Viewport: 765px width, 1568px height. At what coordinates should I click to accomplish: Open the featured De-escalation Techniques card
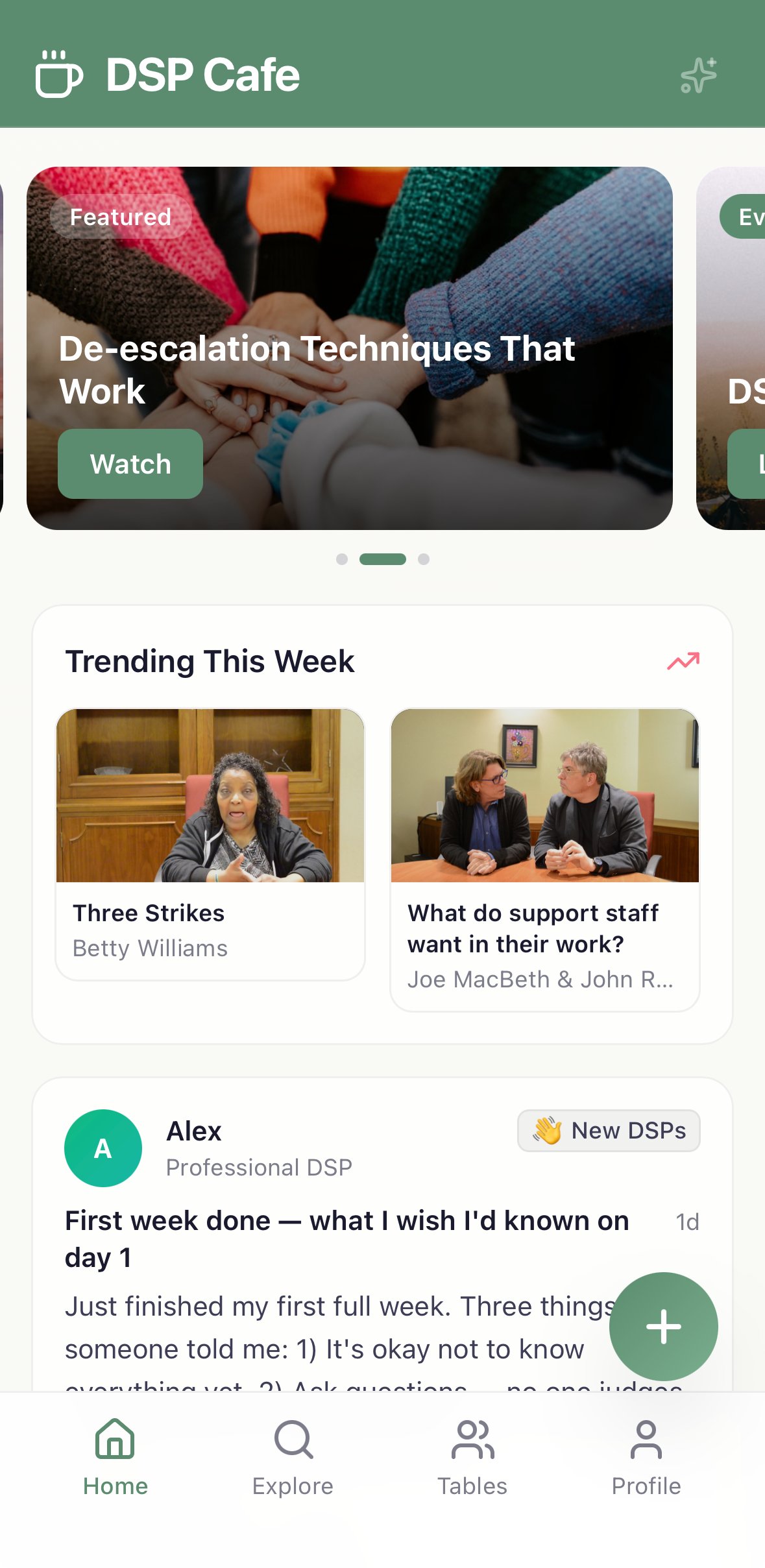pos(349,348)
